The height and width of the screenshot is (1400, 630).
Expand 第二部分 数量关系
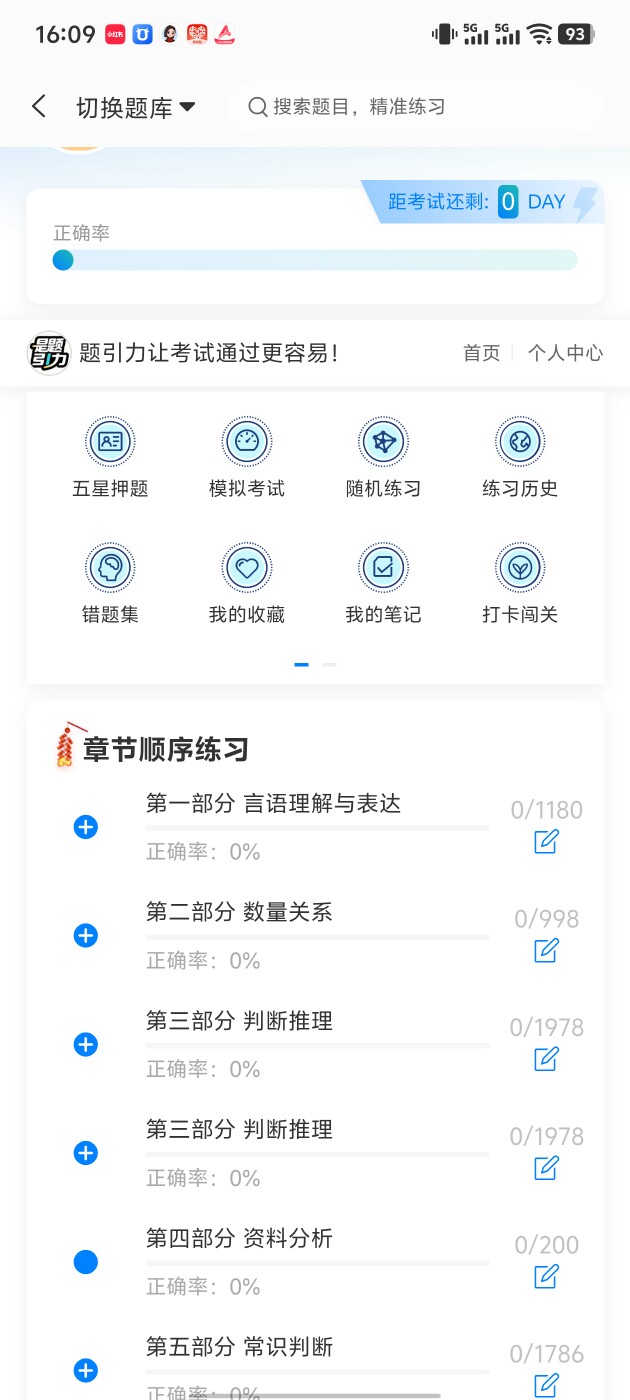click(x=86, y=936)
